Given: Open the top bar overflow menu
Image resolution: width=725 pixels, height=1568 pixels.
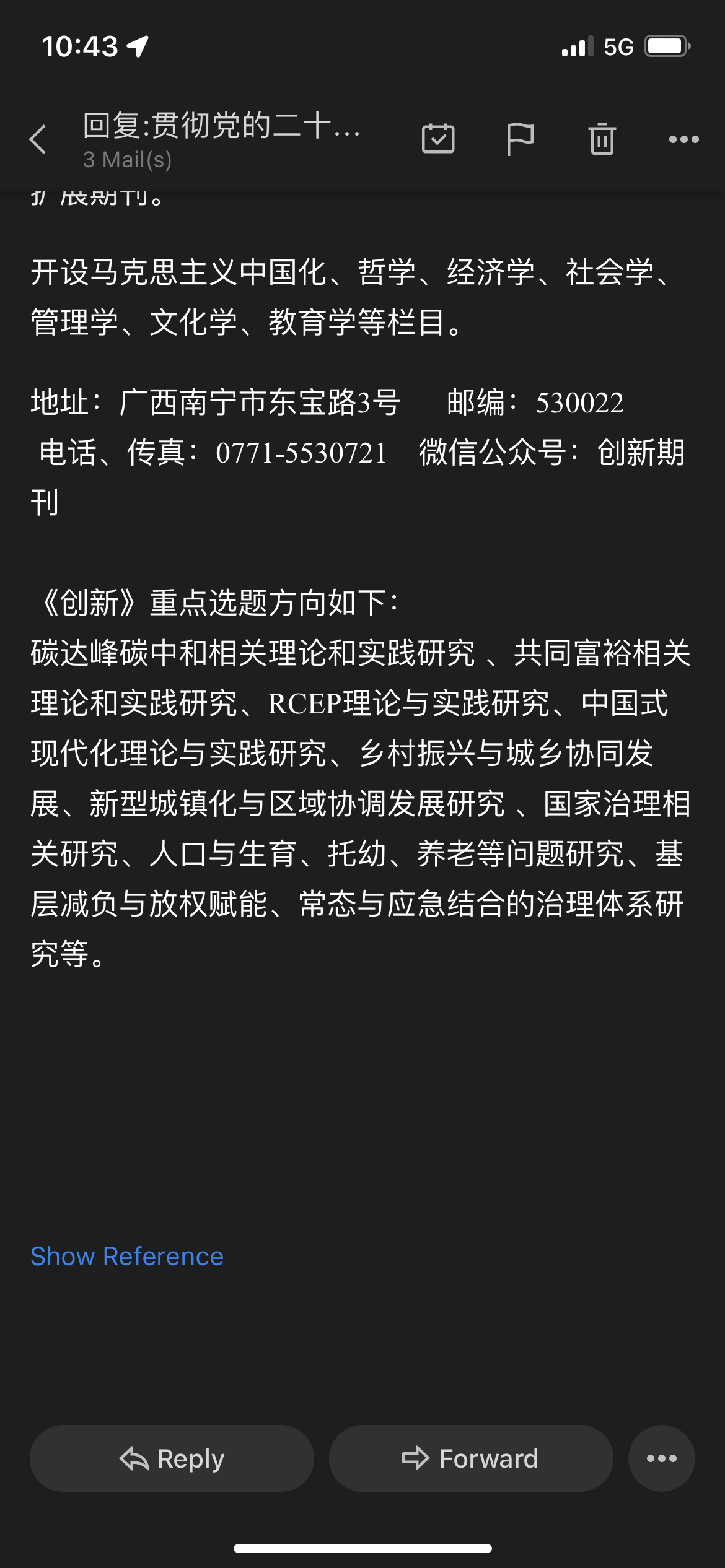Looking at the screenshot, I should tap(684, 140).
